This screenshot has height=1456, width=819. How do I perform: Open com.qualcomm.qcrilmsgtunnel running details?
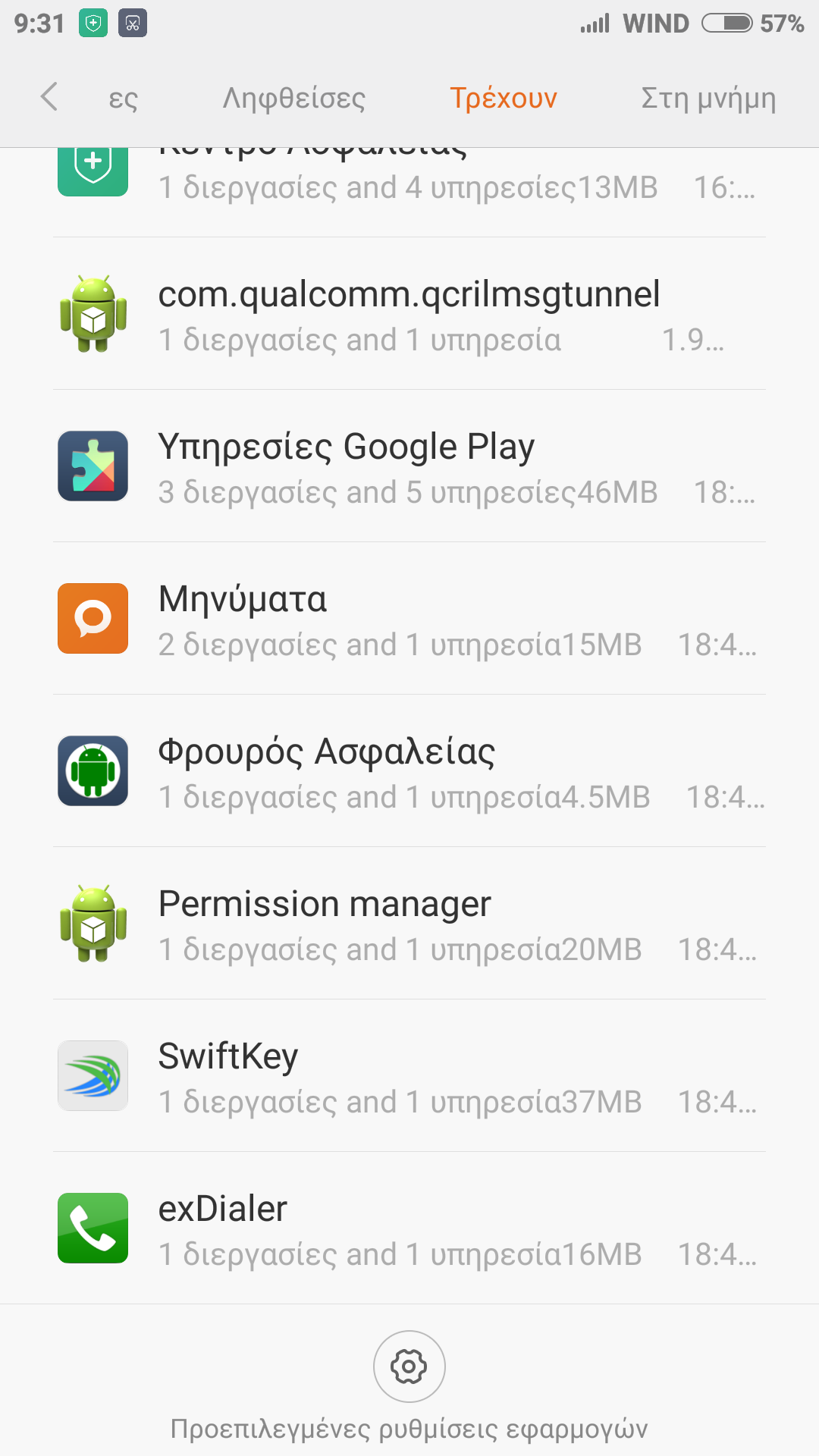(x=409, y=315)
